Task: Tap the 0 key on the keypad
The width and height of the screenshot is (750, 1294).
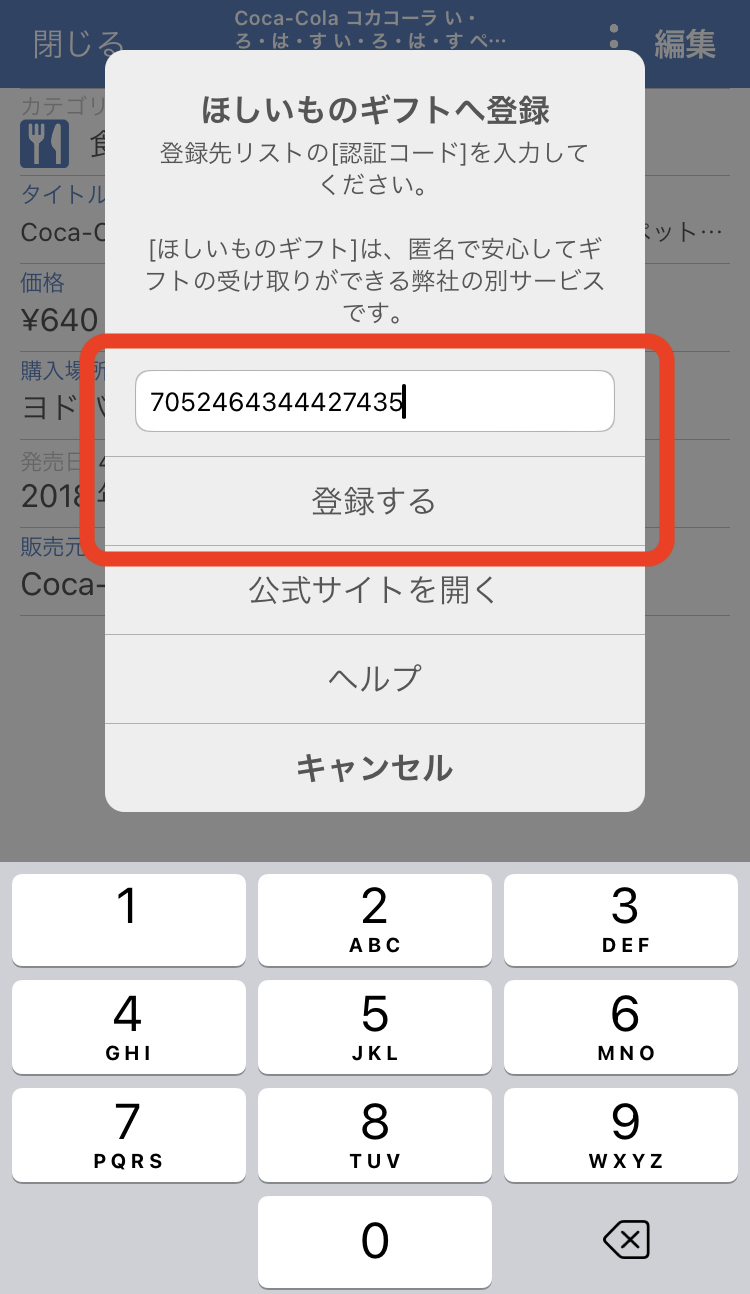Action: pos(374,1241)
